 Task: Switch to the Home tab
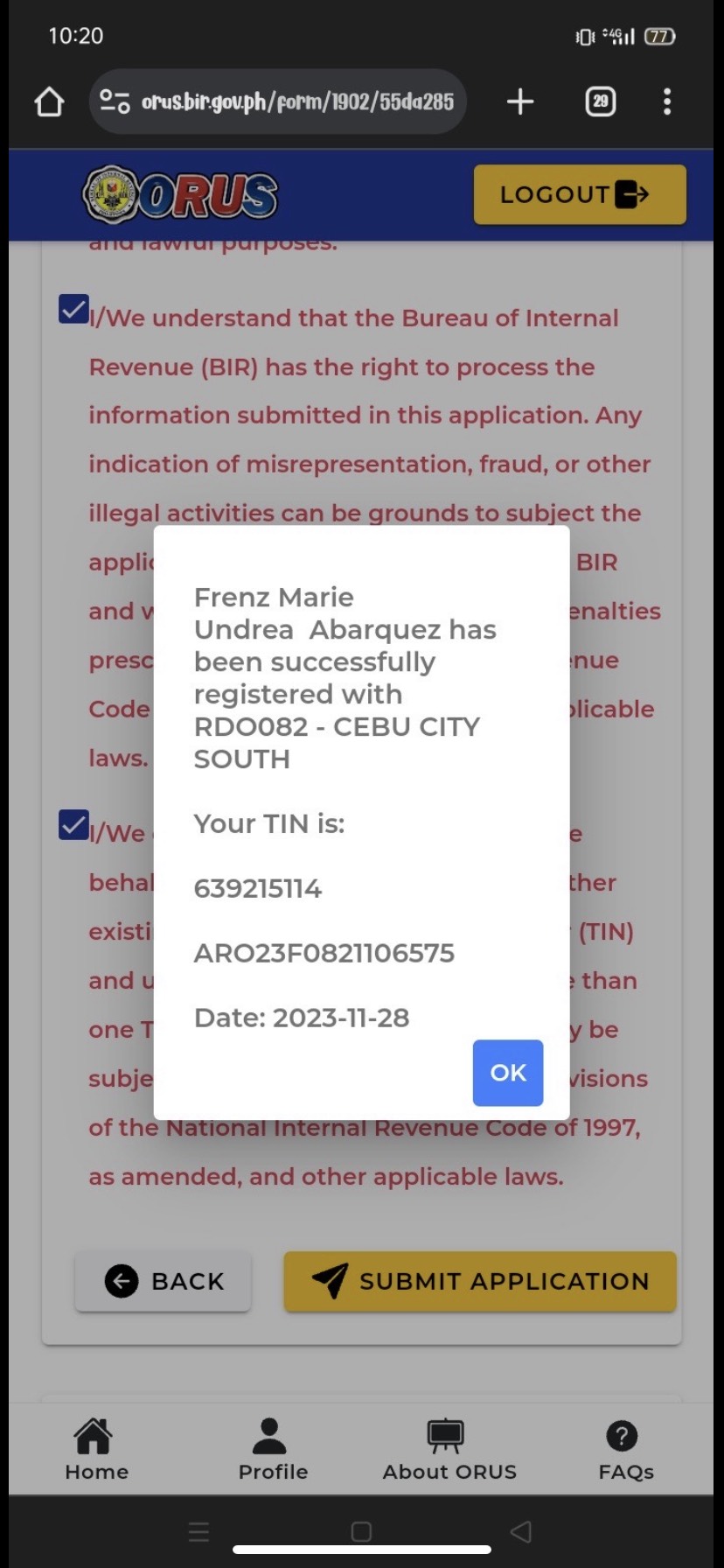[96, 1450]
